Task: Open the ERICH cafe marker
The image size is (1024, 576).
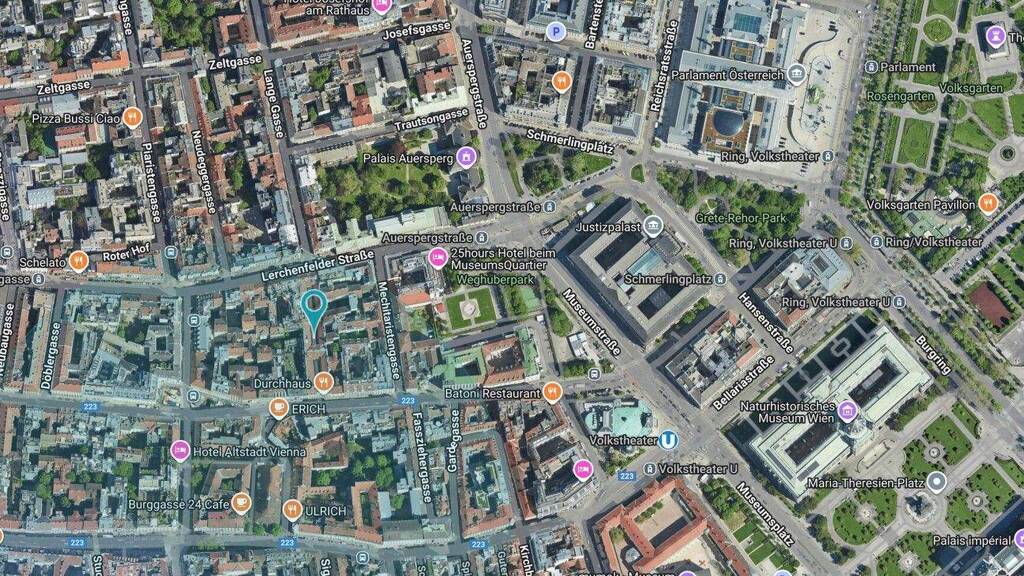Action: tap(278, 408)
